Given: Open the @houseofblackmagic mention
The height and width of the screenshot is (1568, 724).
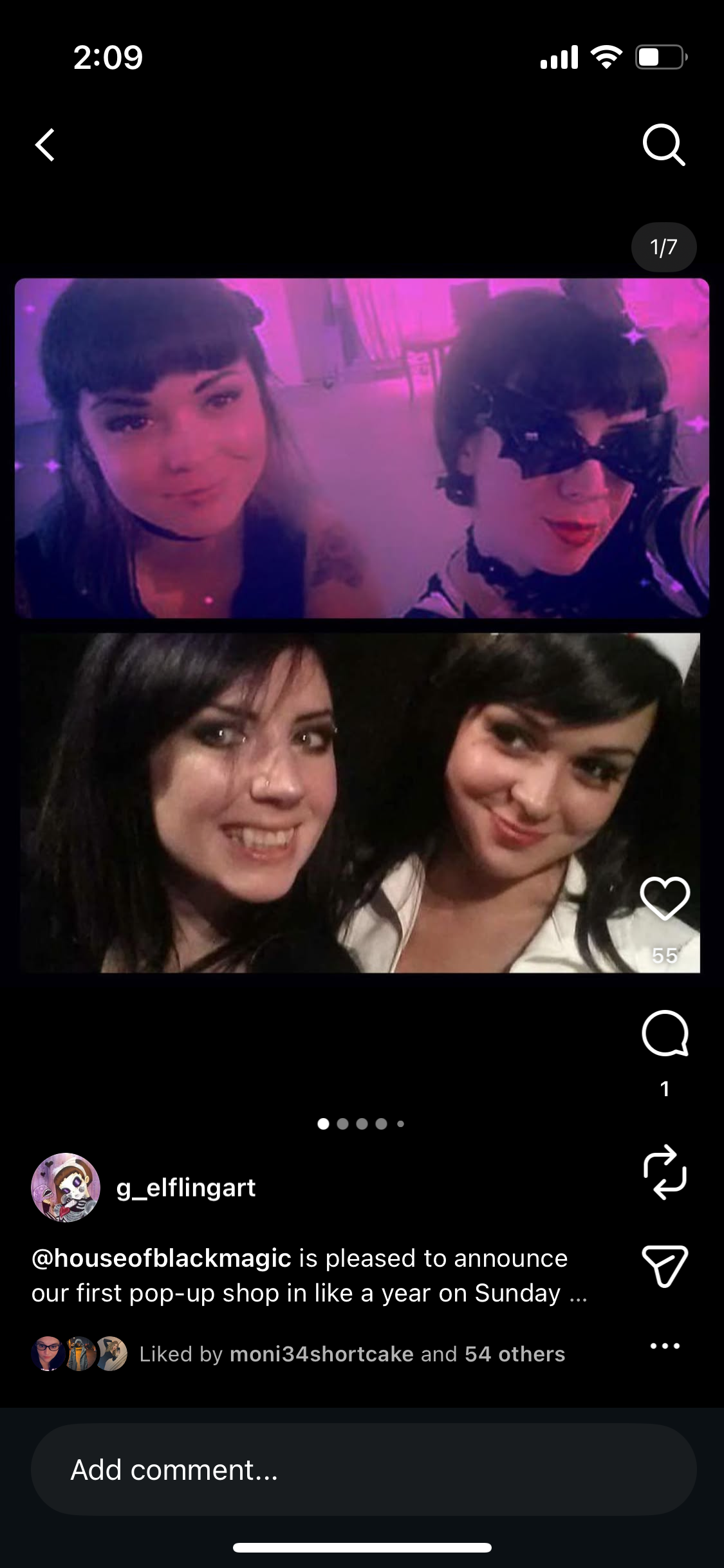Looking at the screenshot, I should pyautogui.click(x=162, y=1258).
